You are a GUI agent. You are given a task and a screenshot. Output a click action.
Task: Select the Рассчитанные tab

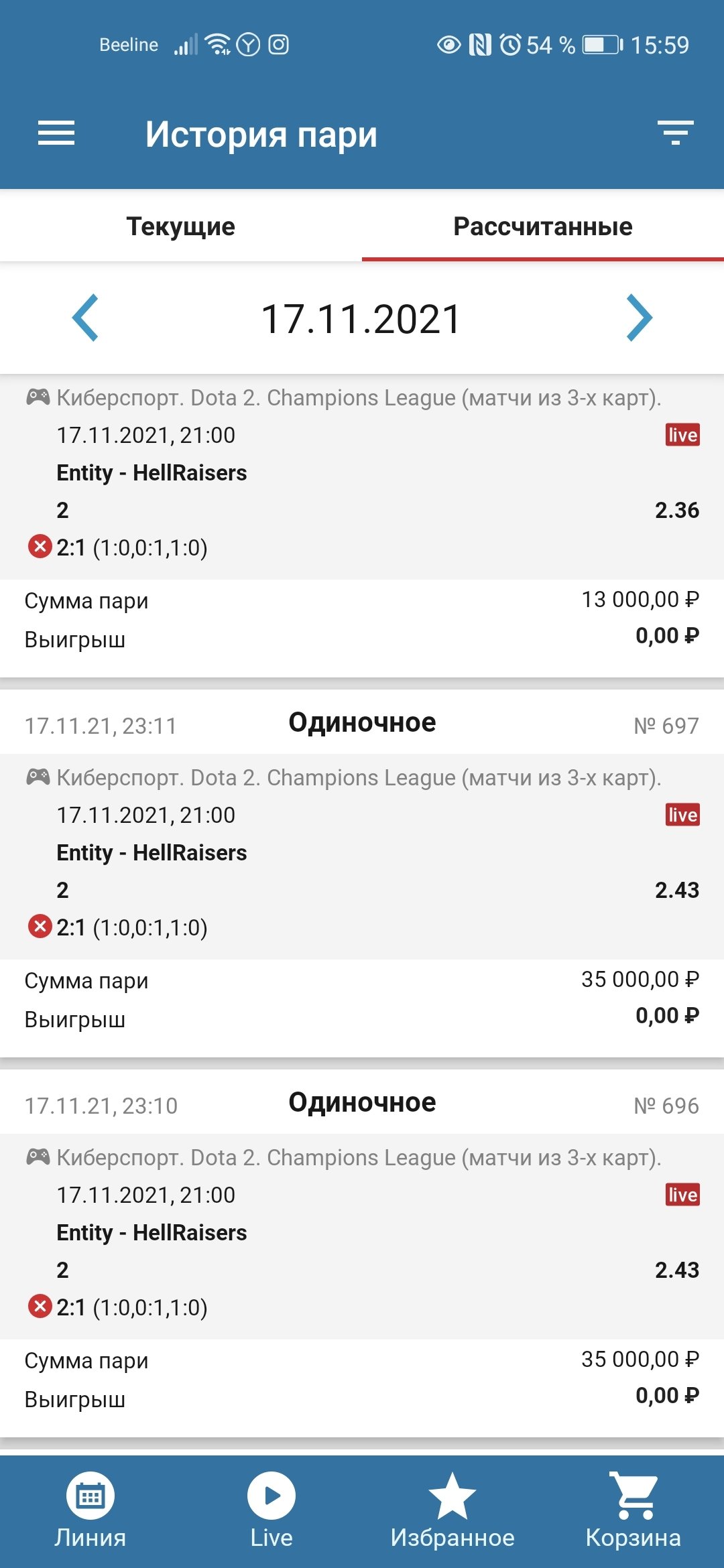(542, 226)
